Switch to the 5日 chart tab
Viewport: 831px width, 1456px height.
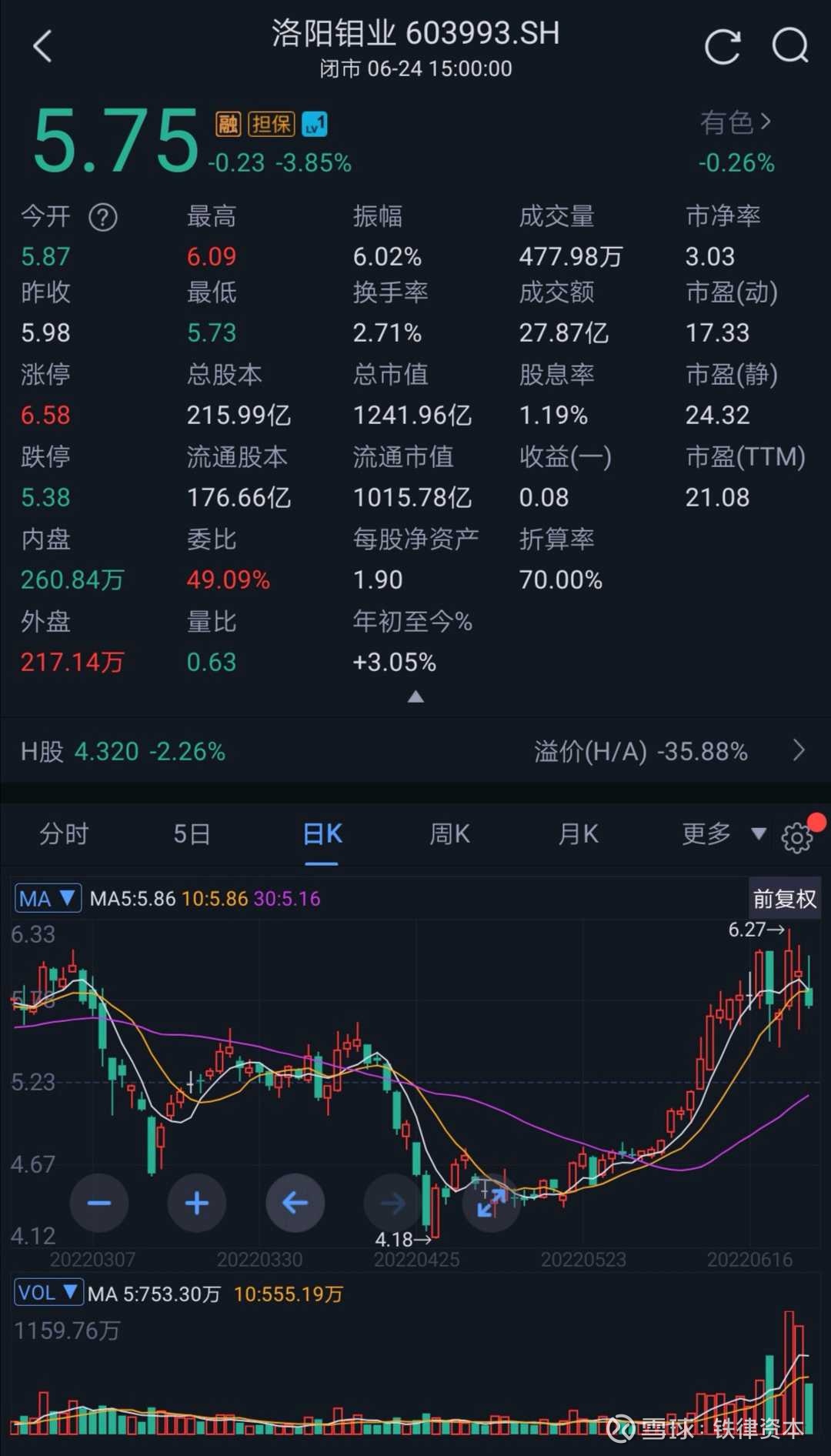click(192, 834)
